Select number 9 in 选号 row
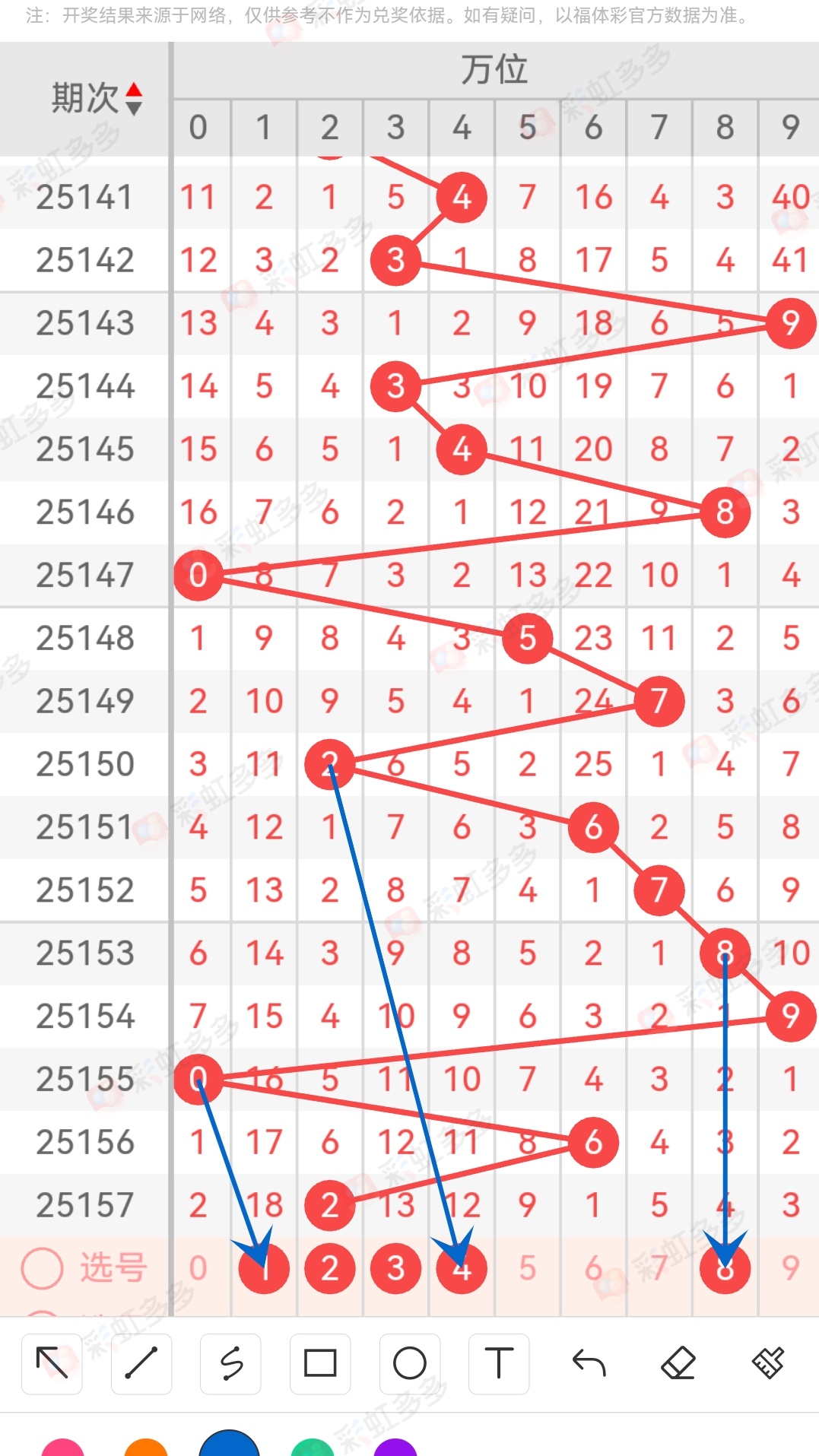 (x=791, y=1268)
